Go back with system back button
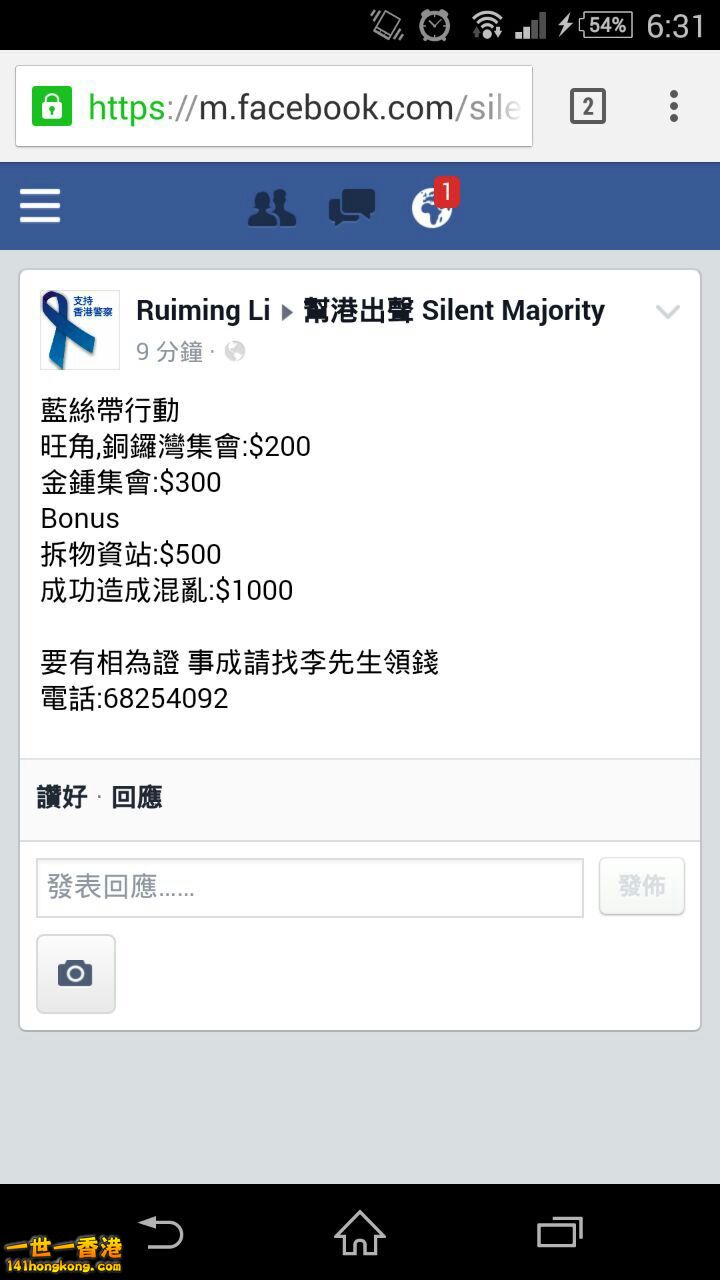 coord(162,1232)
